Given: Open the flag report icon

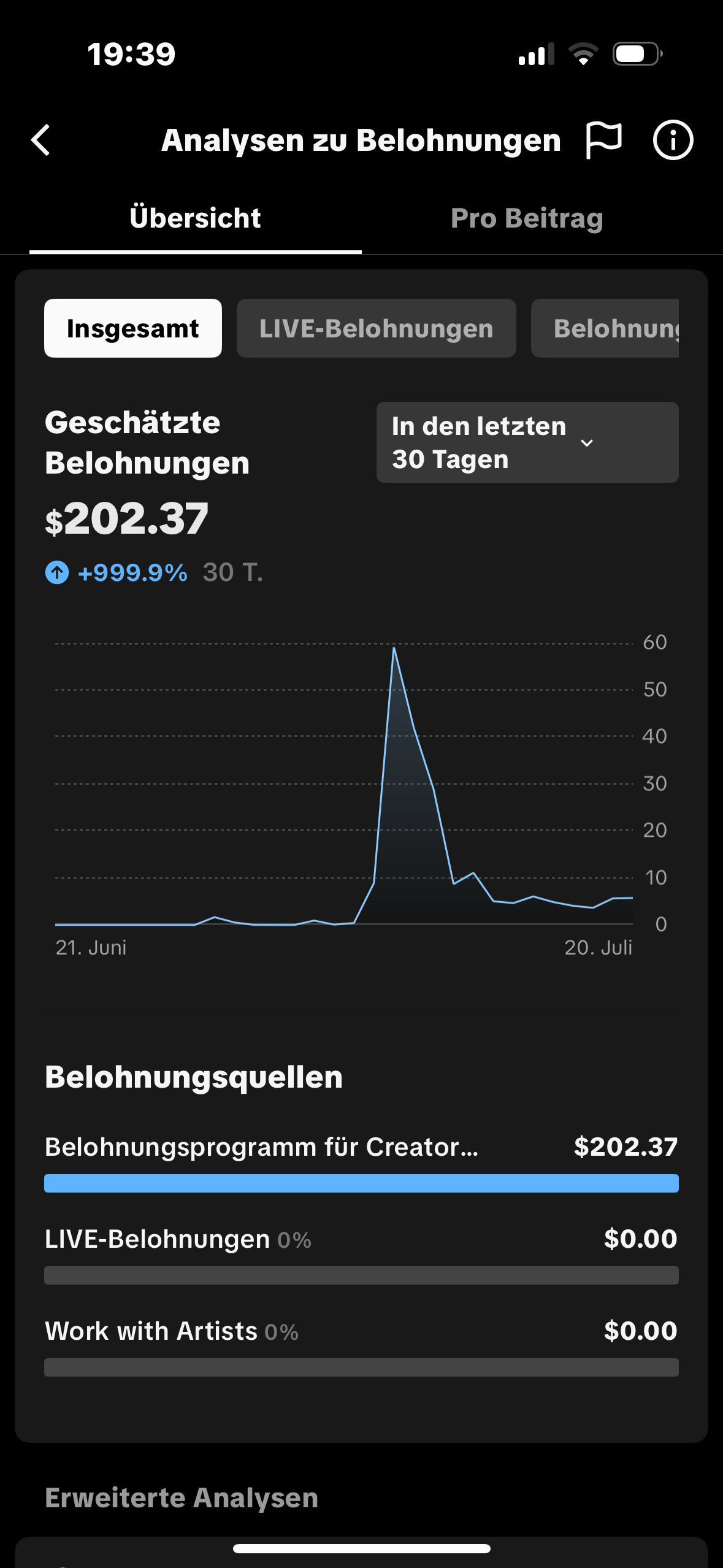Looking at the screenshot, I should tap(603, 140).
